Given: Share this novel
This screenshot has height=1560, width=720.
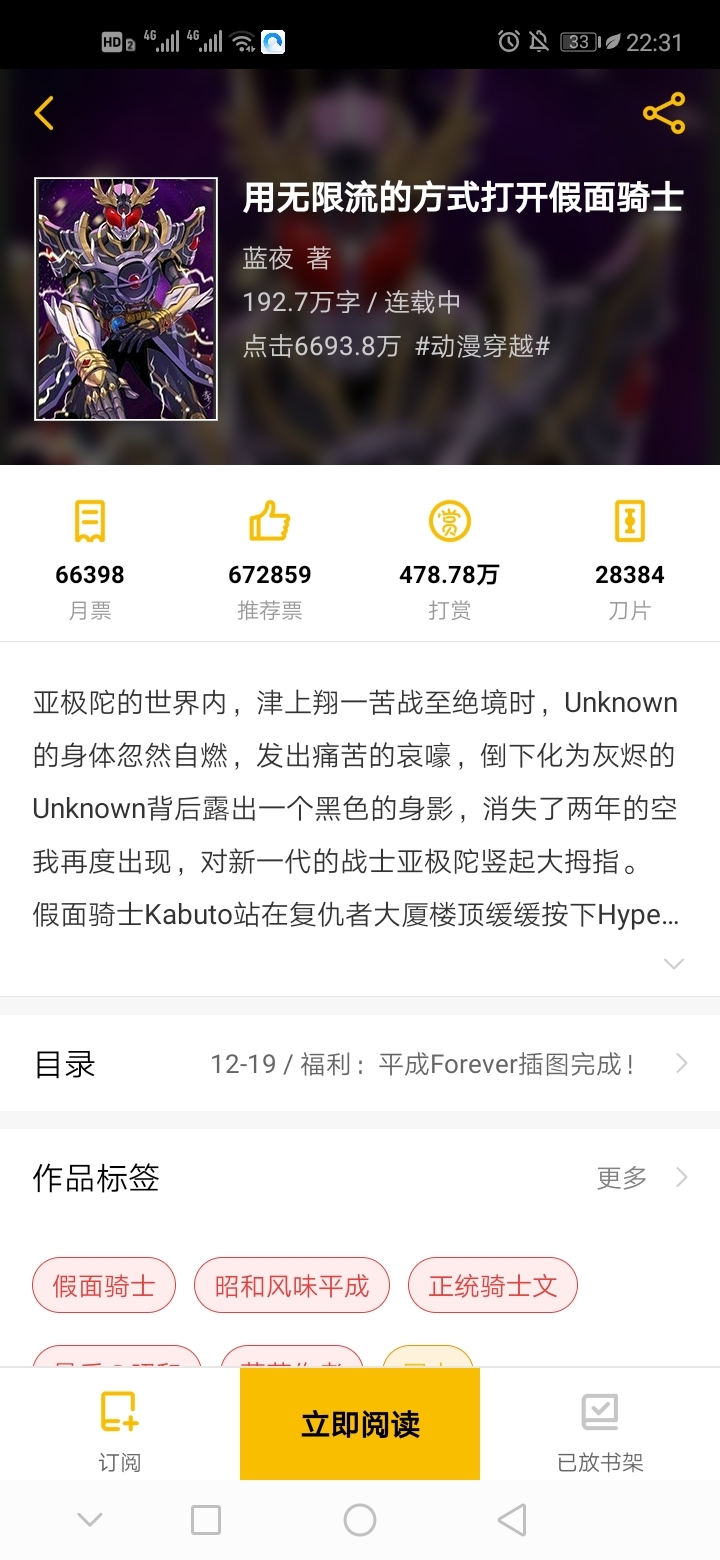Looking at the screenshot, I should 664,113.
